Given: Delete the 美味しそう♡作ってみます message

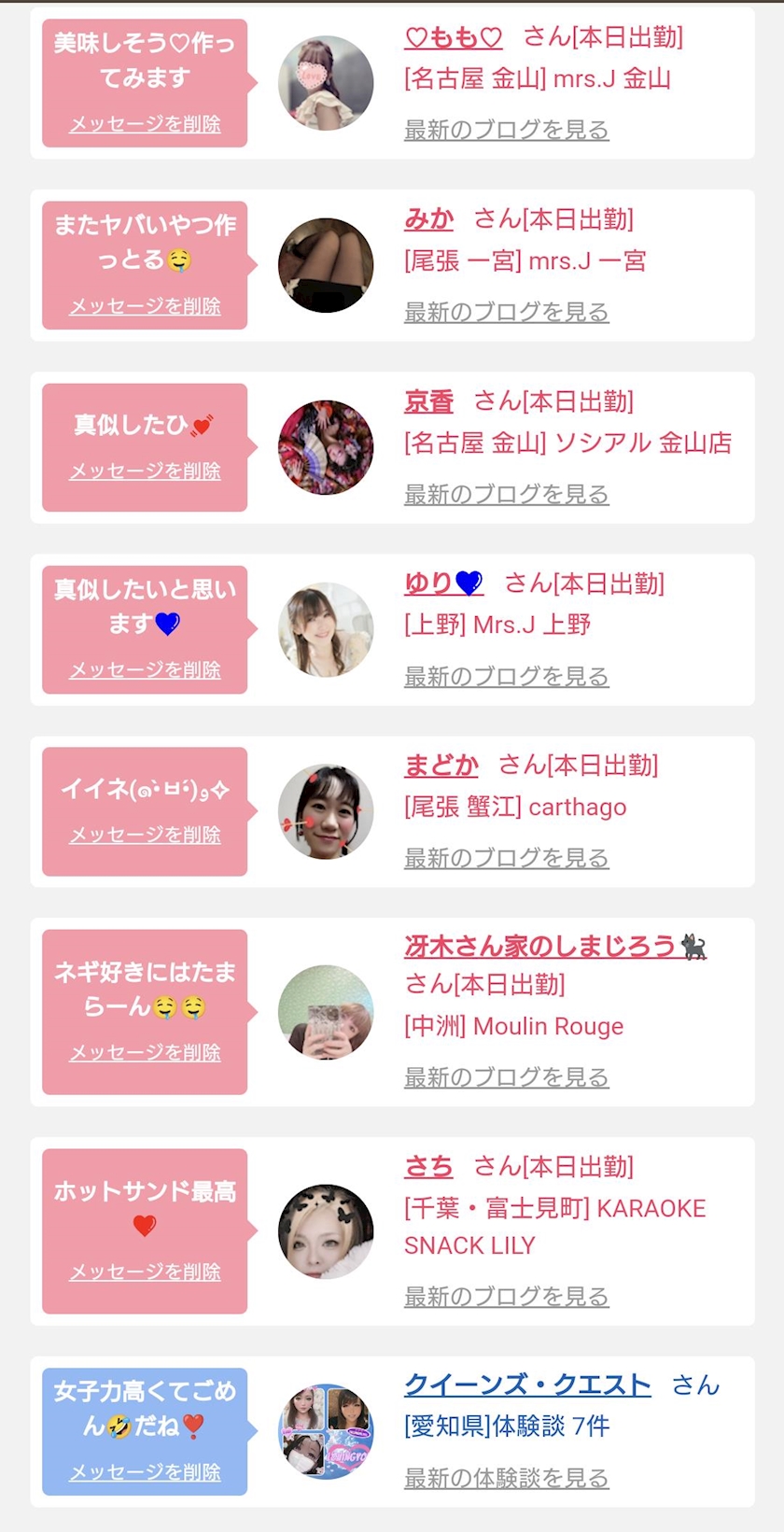Looking at the screenshot, I should click(x=145, y=124).
